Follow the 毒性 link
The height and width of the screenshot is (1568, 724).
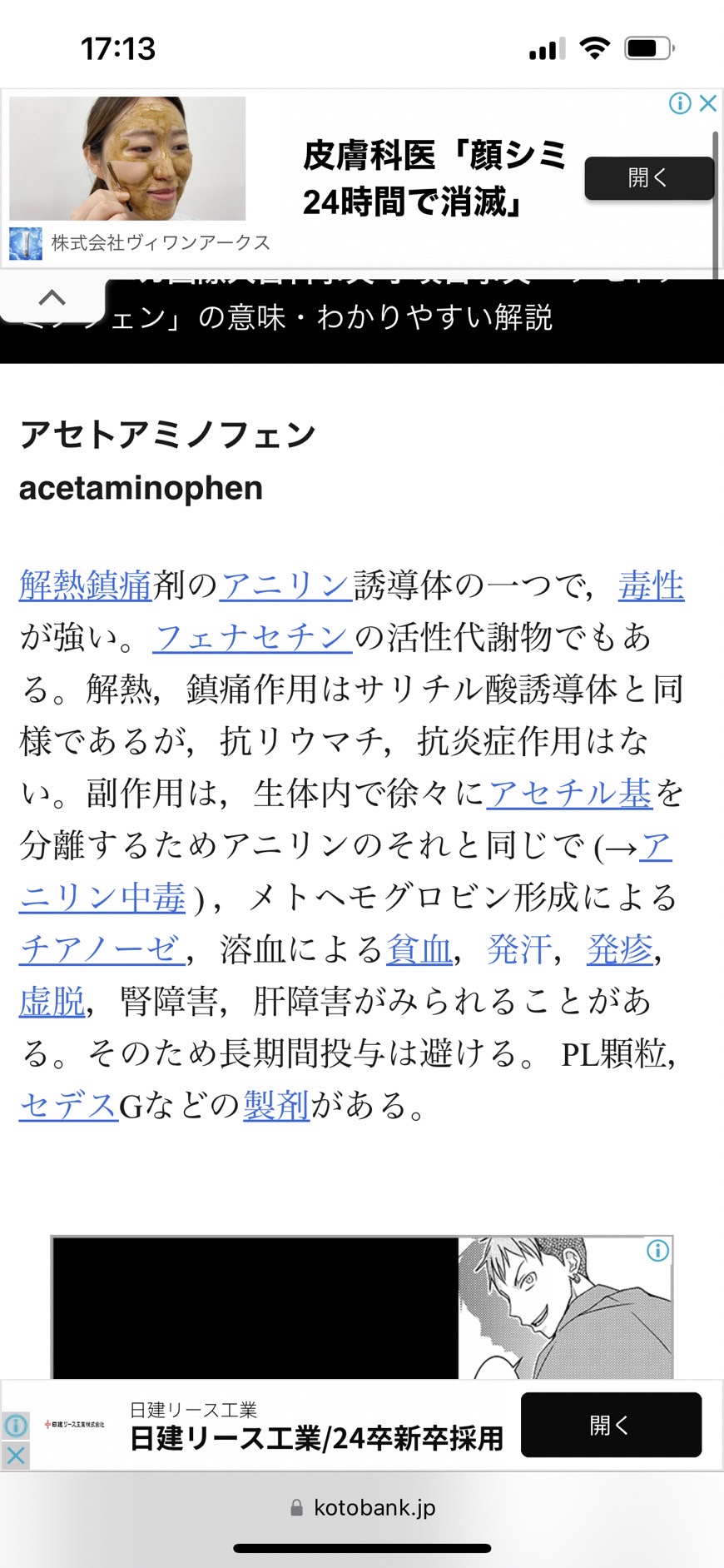point(652,585)
